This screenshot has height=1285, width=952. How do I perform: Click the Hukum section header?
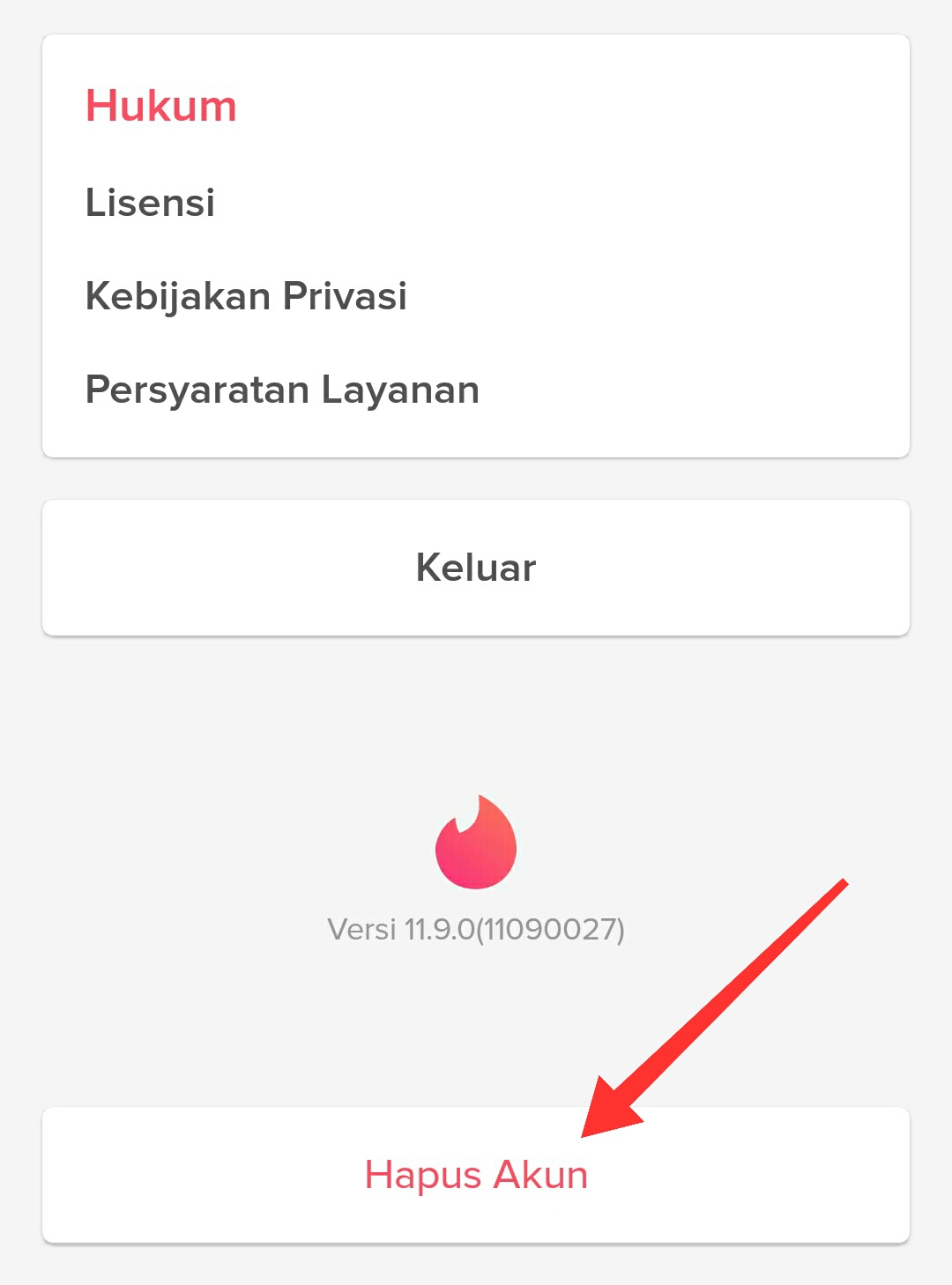tap(160, 104)
